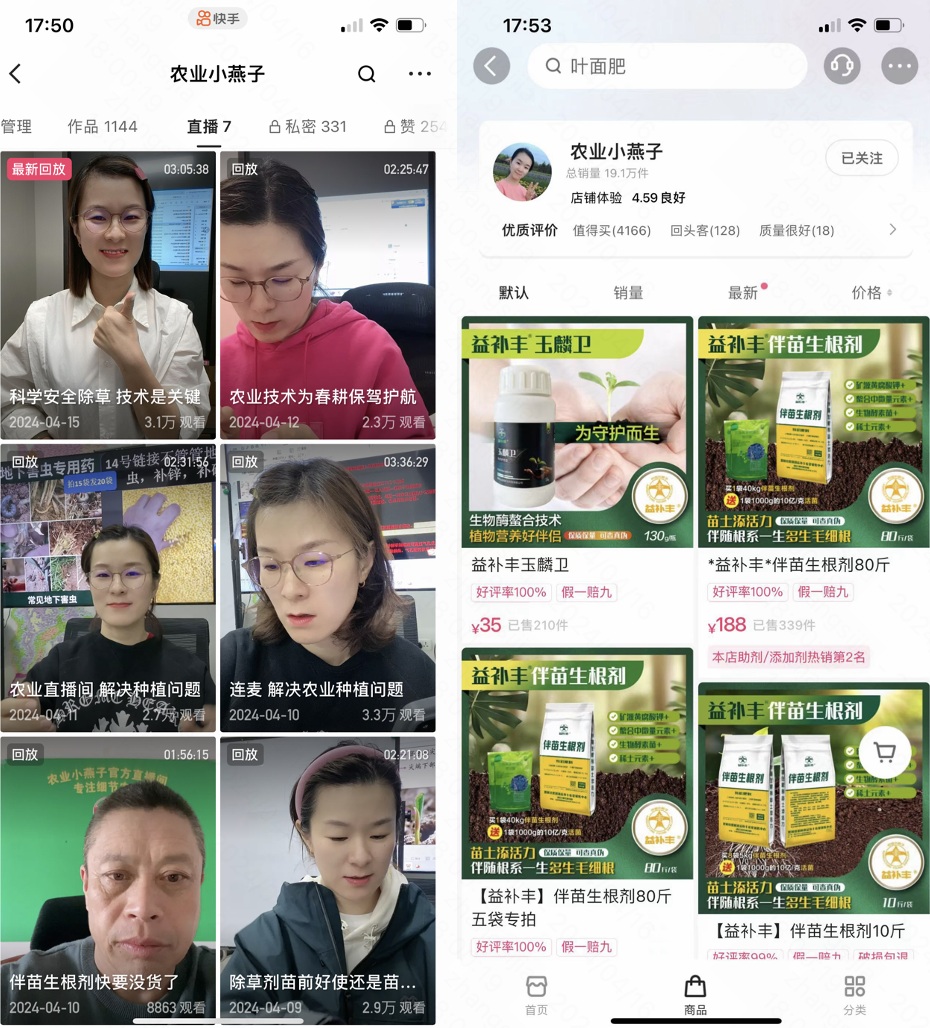Play replay 农业技术为春耕保驾护航

(x=327, y=295)
